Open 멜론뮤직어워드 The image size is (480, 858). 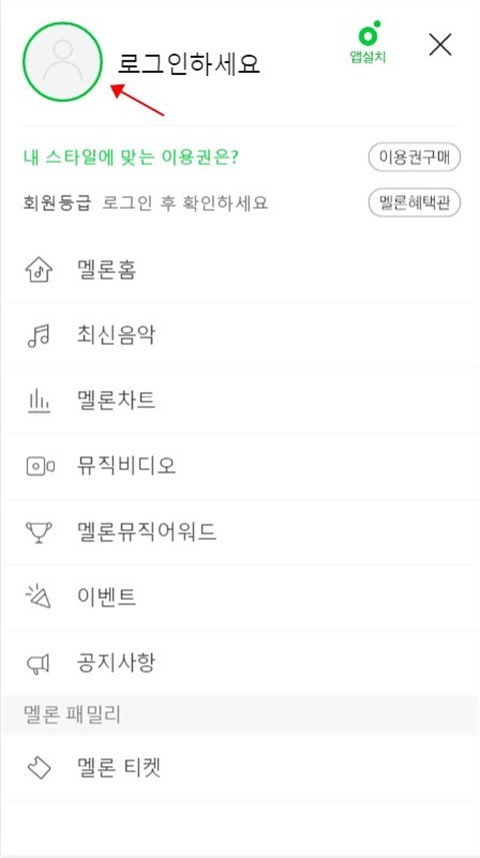coord(240,532)
